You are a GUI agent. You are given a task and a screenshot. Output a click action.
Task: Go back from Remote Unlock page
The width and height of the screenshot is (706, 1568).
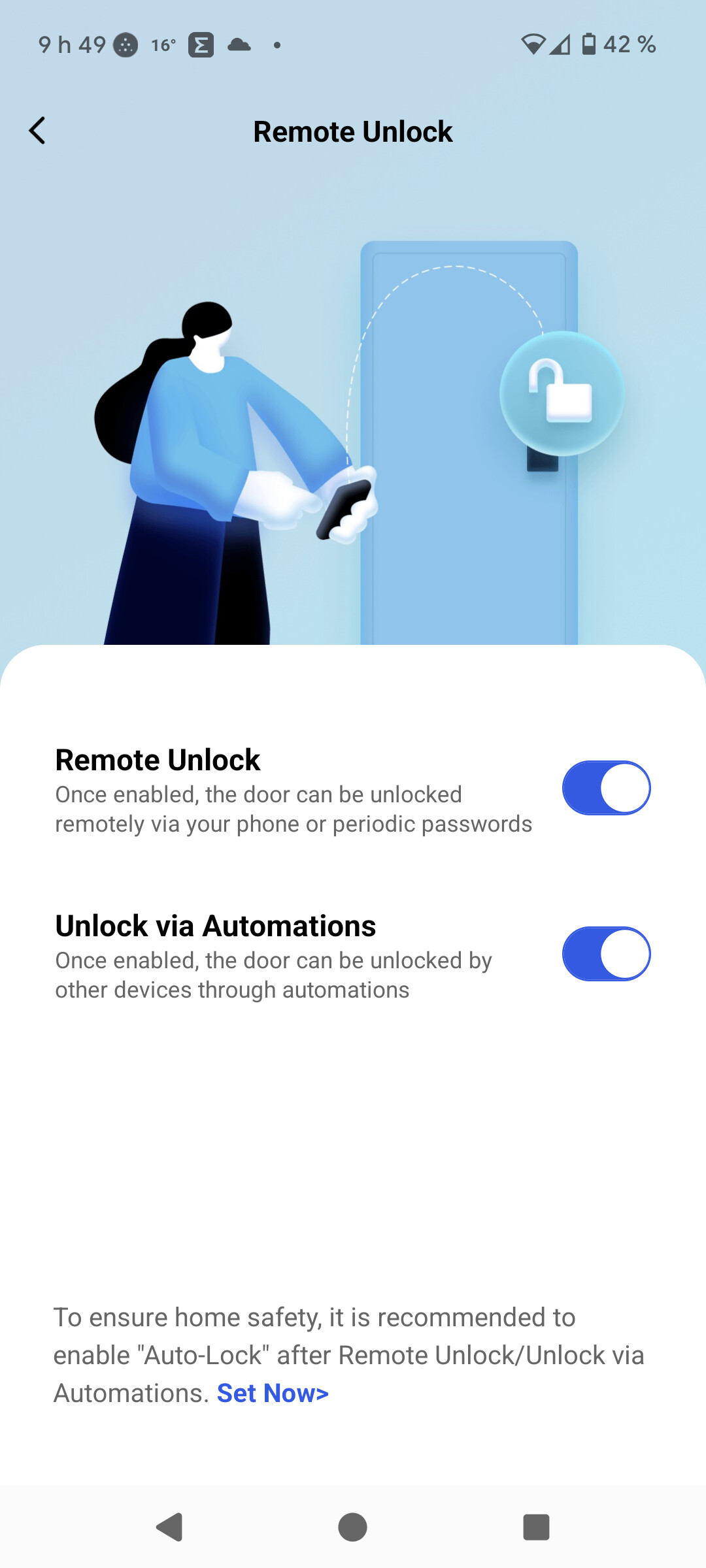click(x=37, y=131)
